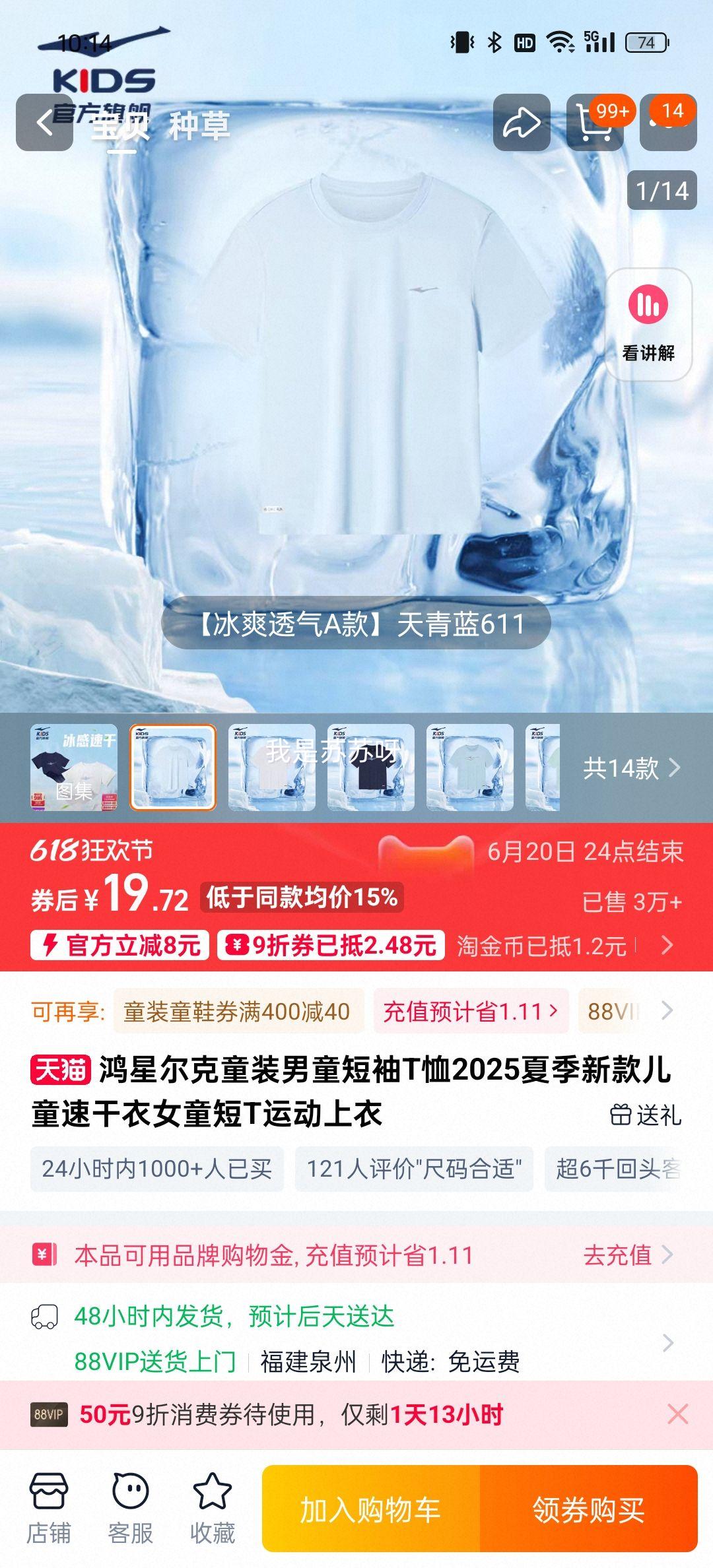Switch to the 种草 tab

pos(199,125)
